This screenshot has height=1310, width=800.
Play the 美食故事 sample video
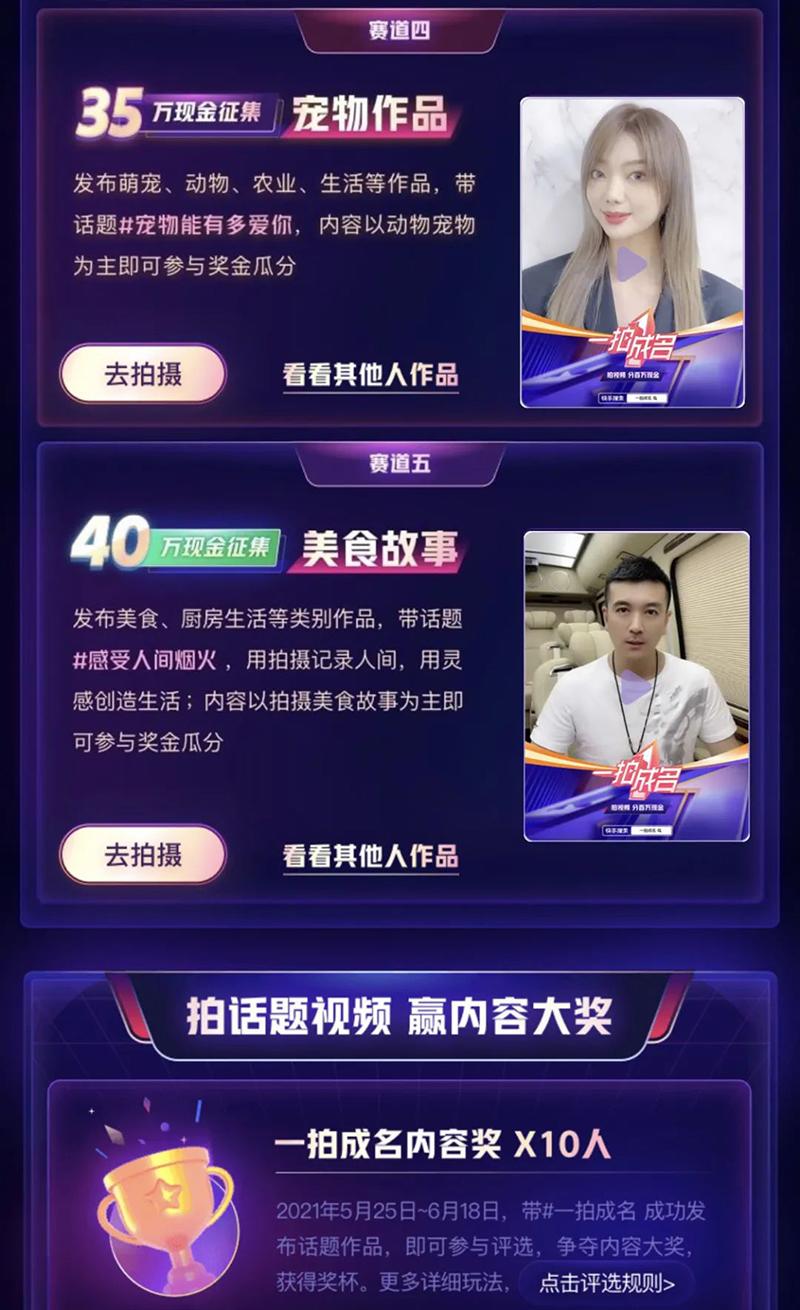point(636,688)
